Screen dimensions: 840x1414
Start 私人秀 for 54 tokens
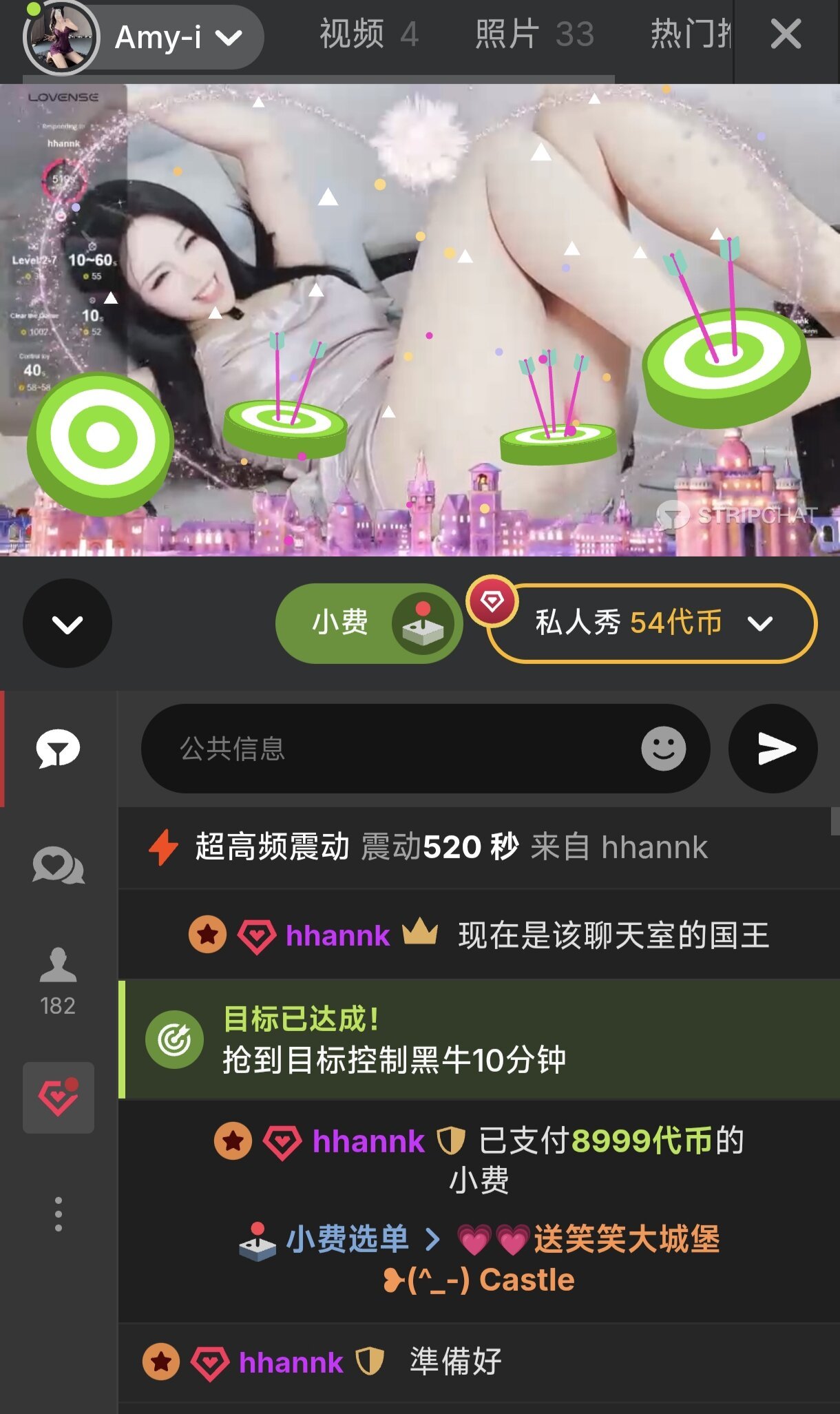pos(651,623)
